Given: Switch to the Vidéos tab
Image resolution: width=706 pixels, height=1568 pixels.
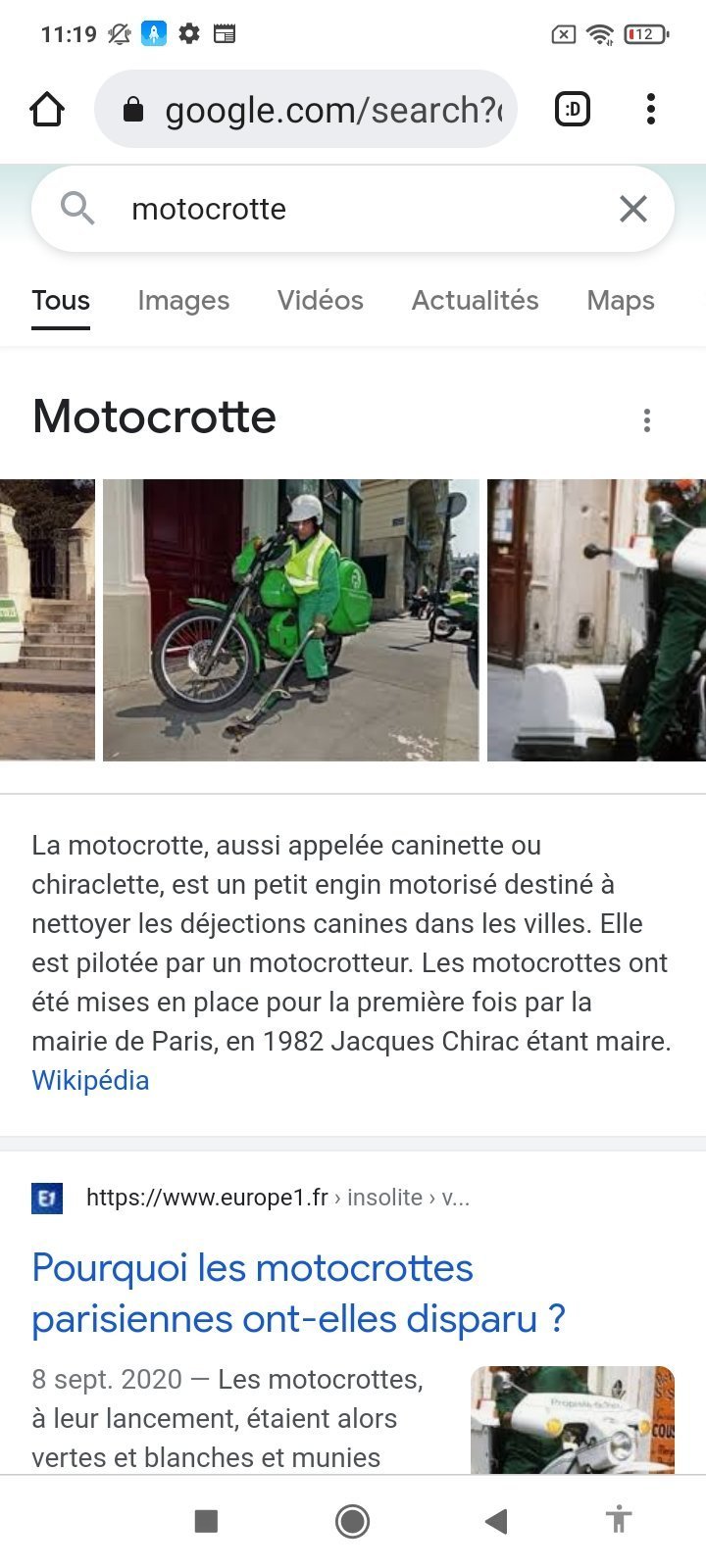Looking at the screenshot, I should click(x=321, y=300).
